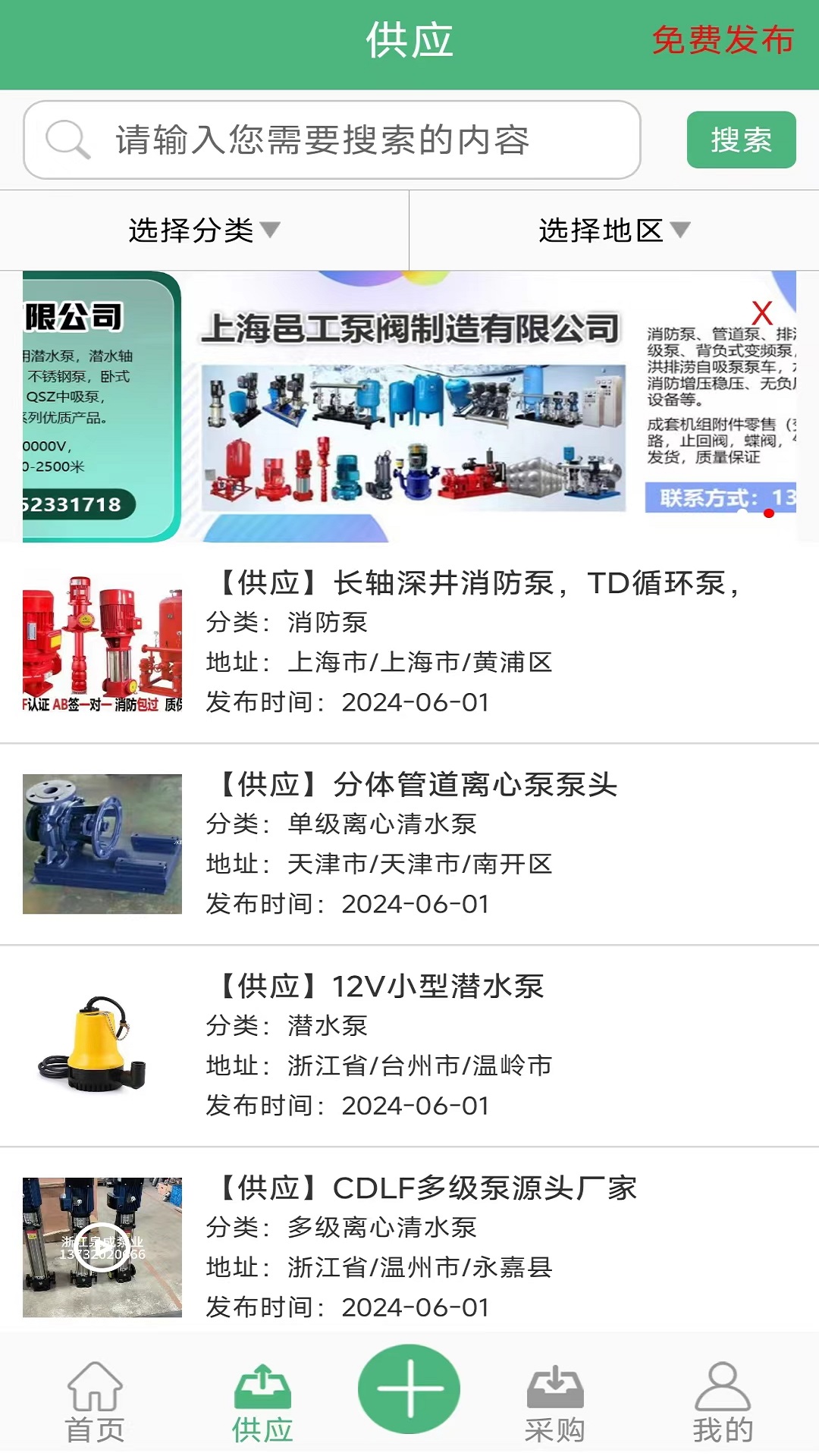The width and height of the screenshot is (819, 1456).
Task: Tap the green plus publish button
Action: 409,1389
